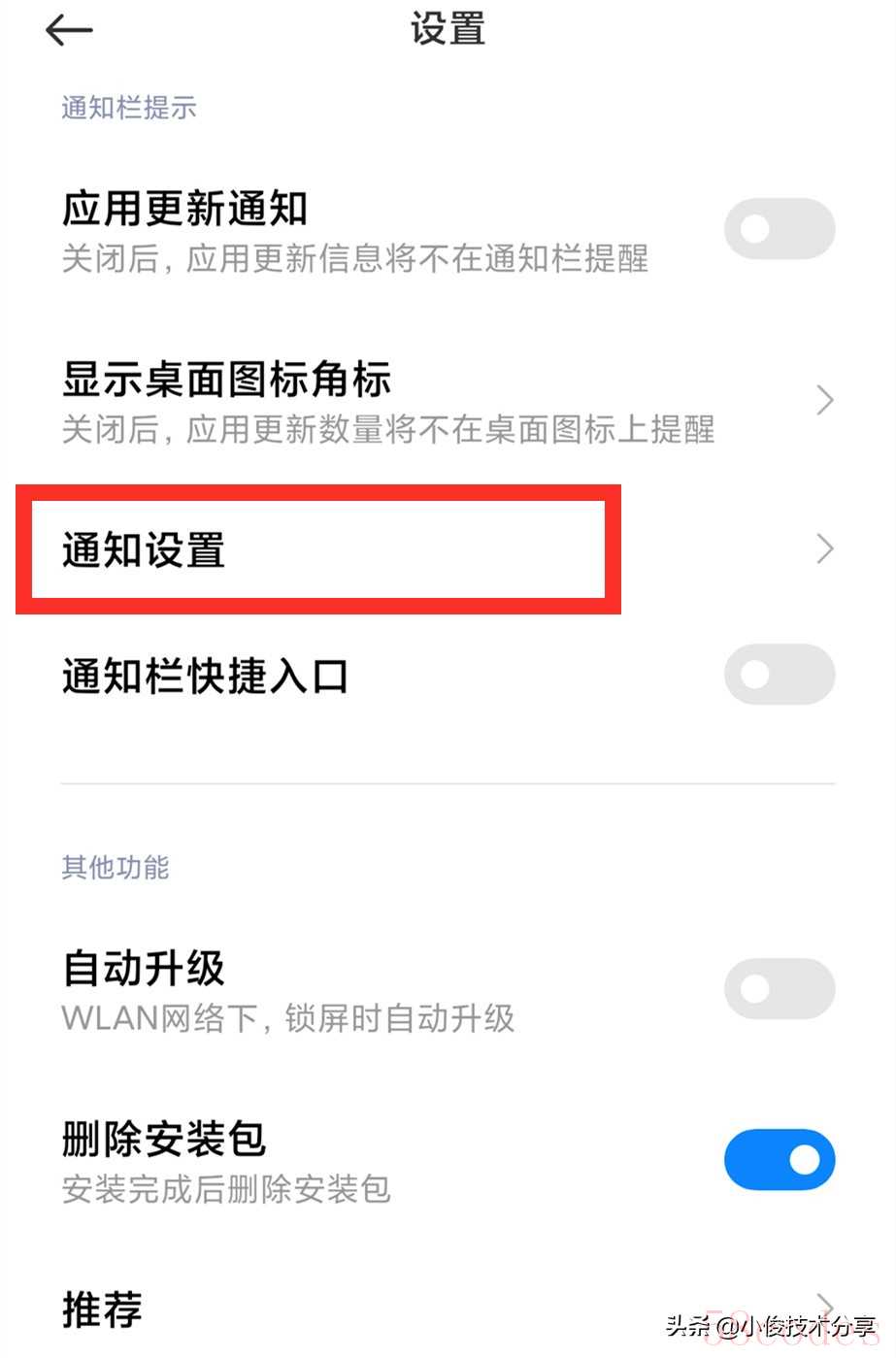Enable the 通知栏快捷入口 switch

[x=779, y=675]
